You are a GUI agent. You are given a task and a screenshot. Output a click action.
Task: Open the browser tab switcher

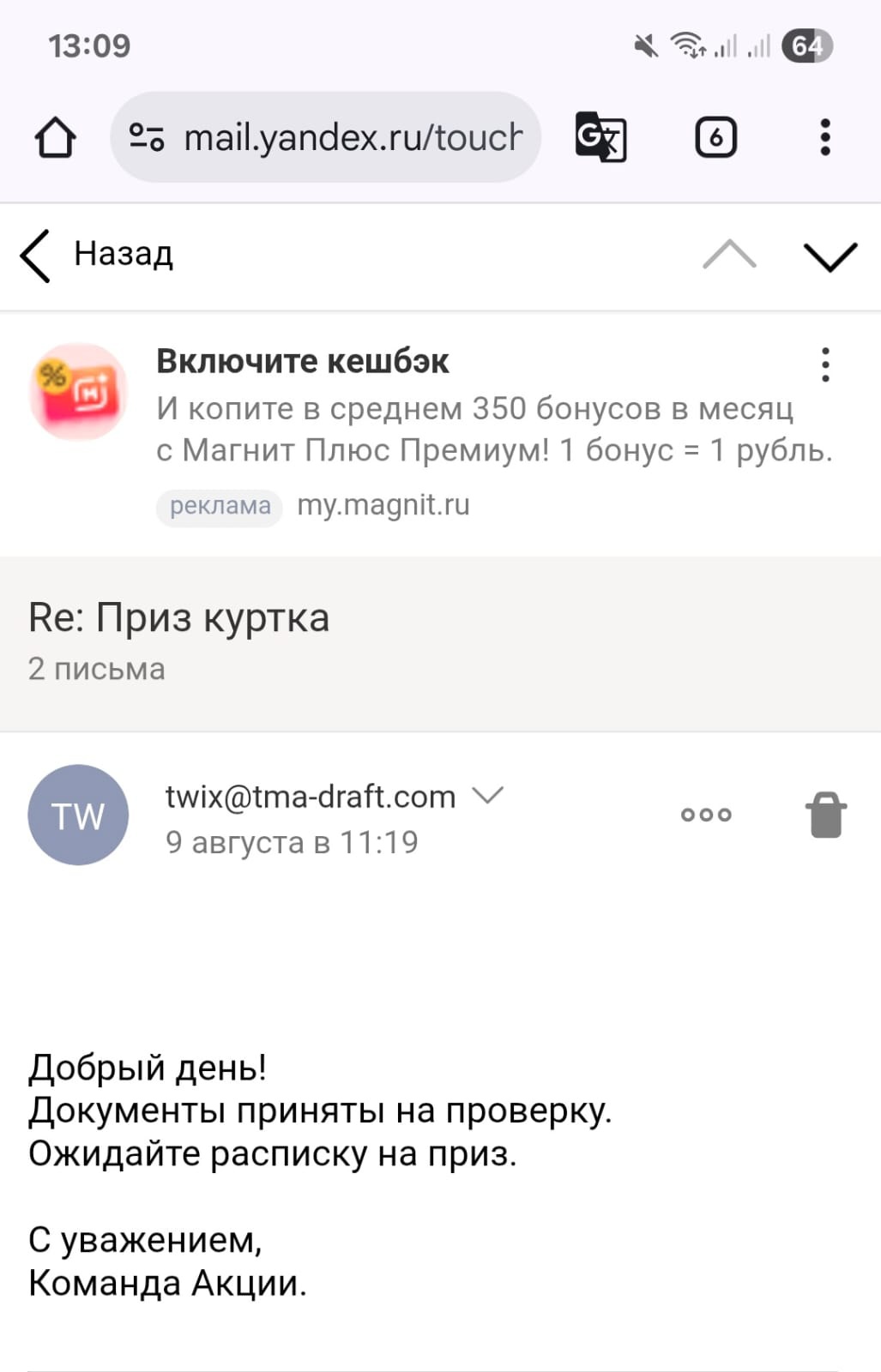715,137
